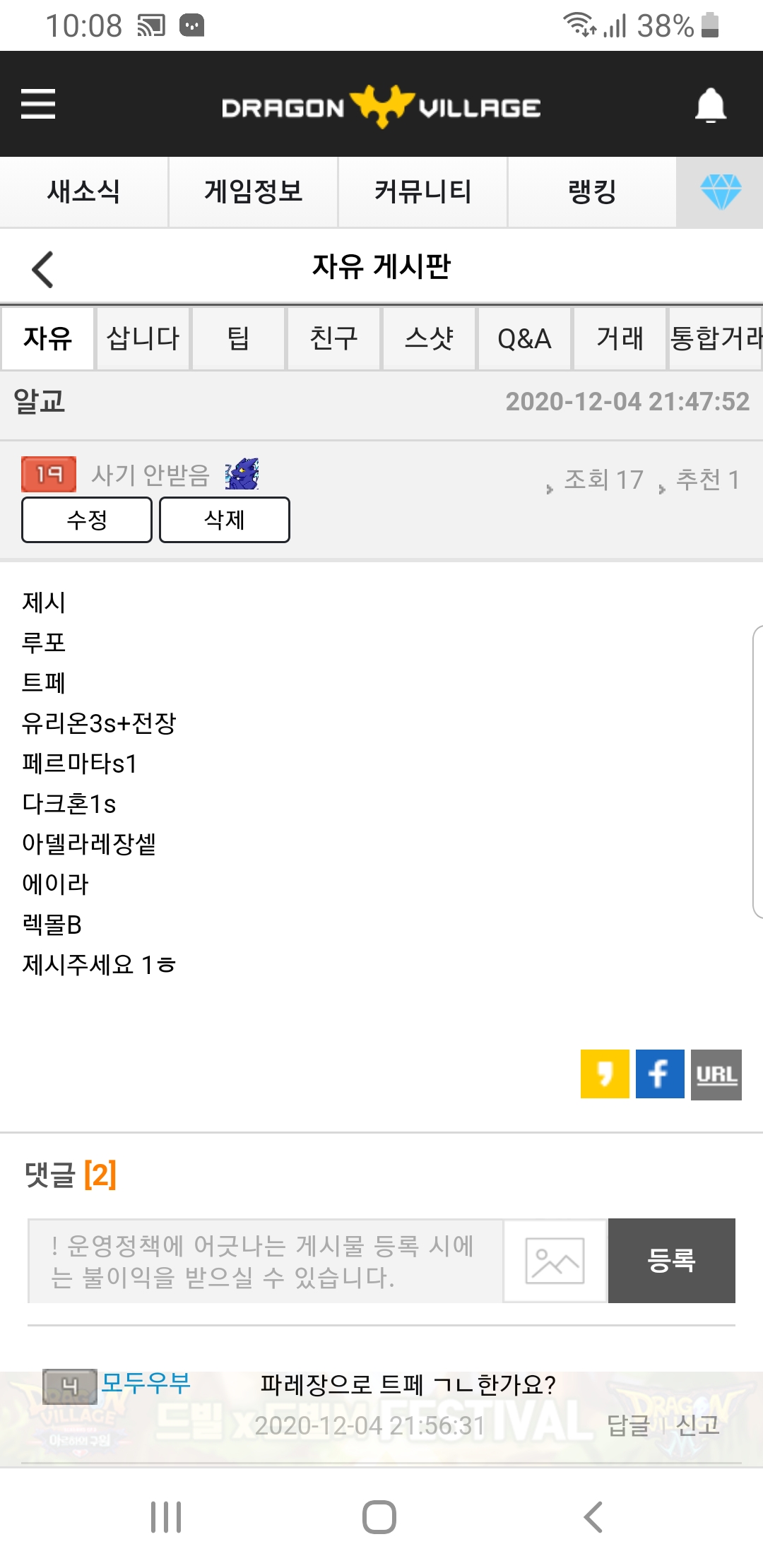Switch to the 거래 board tab
This screenshot has height=1568, width=763.
620,338
